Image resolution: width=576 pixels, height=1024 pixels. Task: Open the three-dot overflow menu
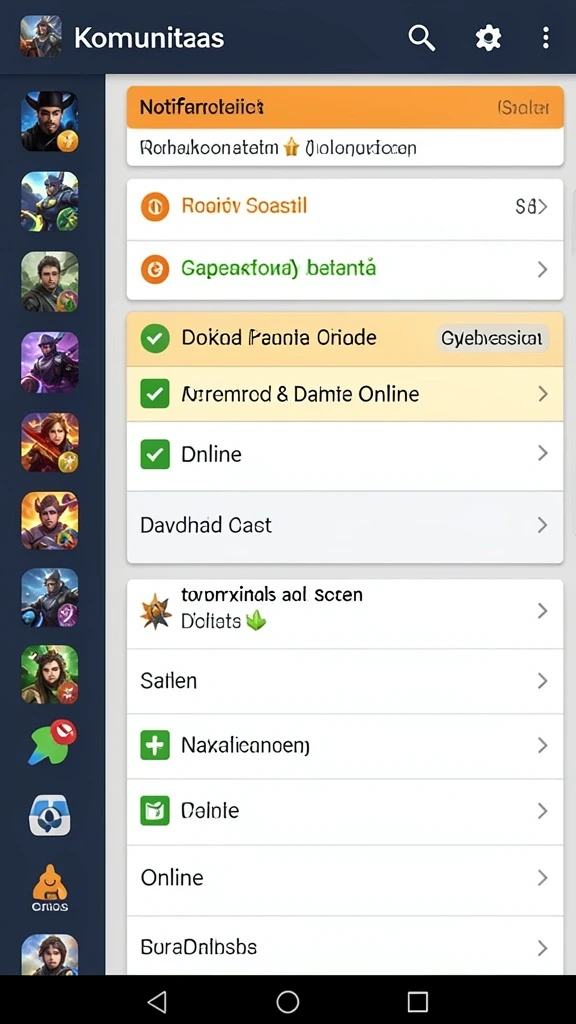point(546,38)
